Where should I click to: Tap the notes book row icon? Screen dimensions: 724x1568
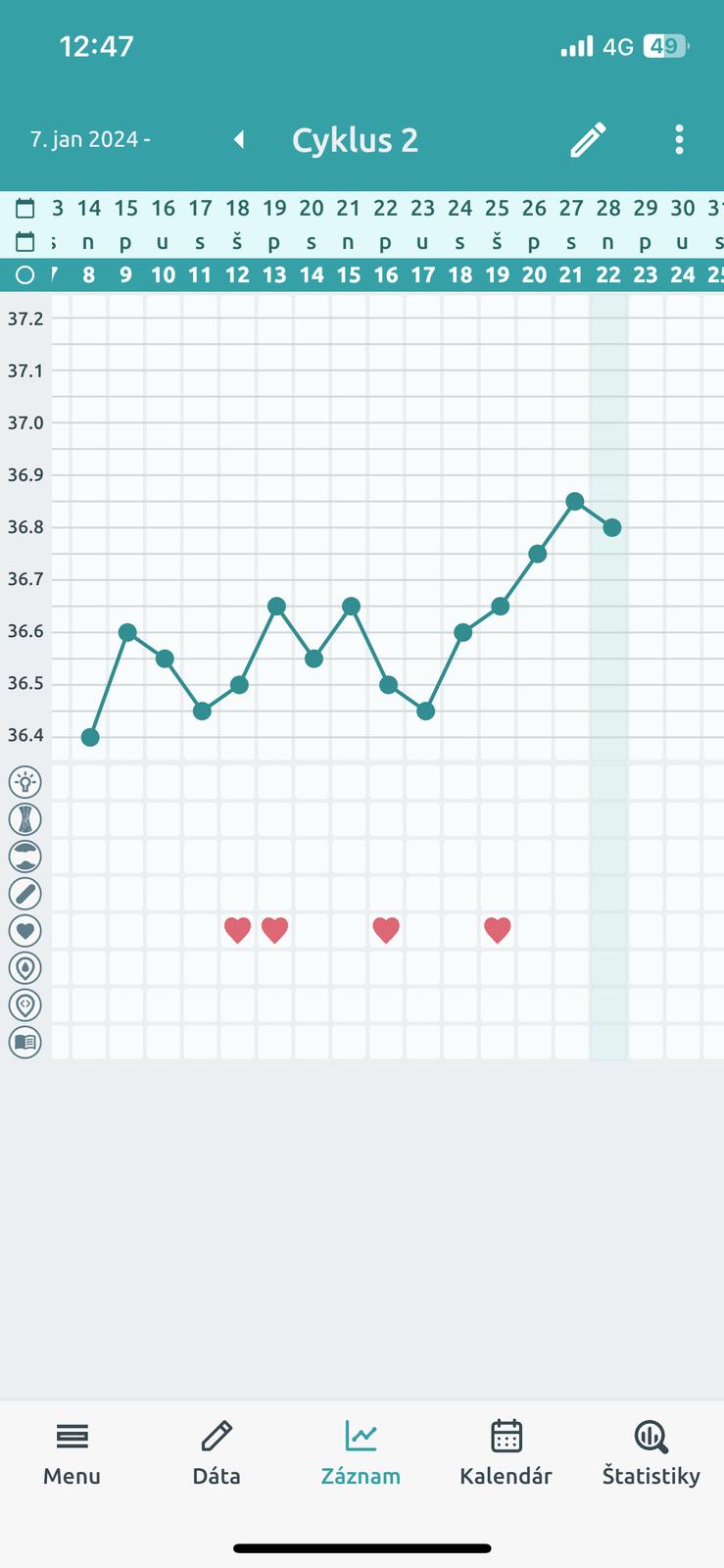pyautogui.click(x=25, y=1042)
